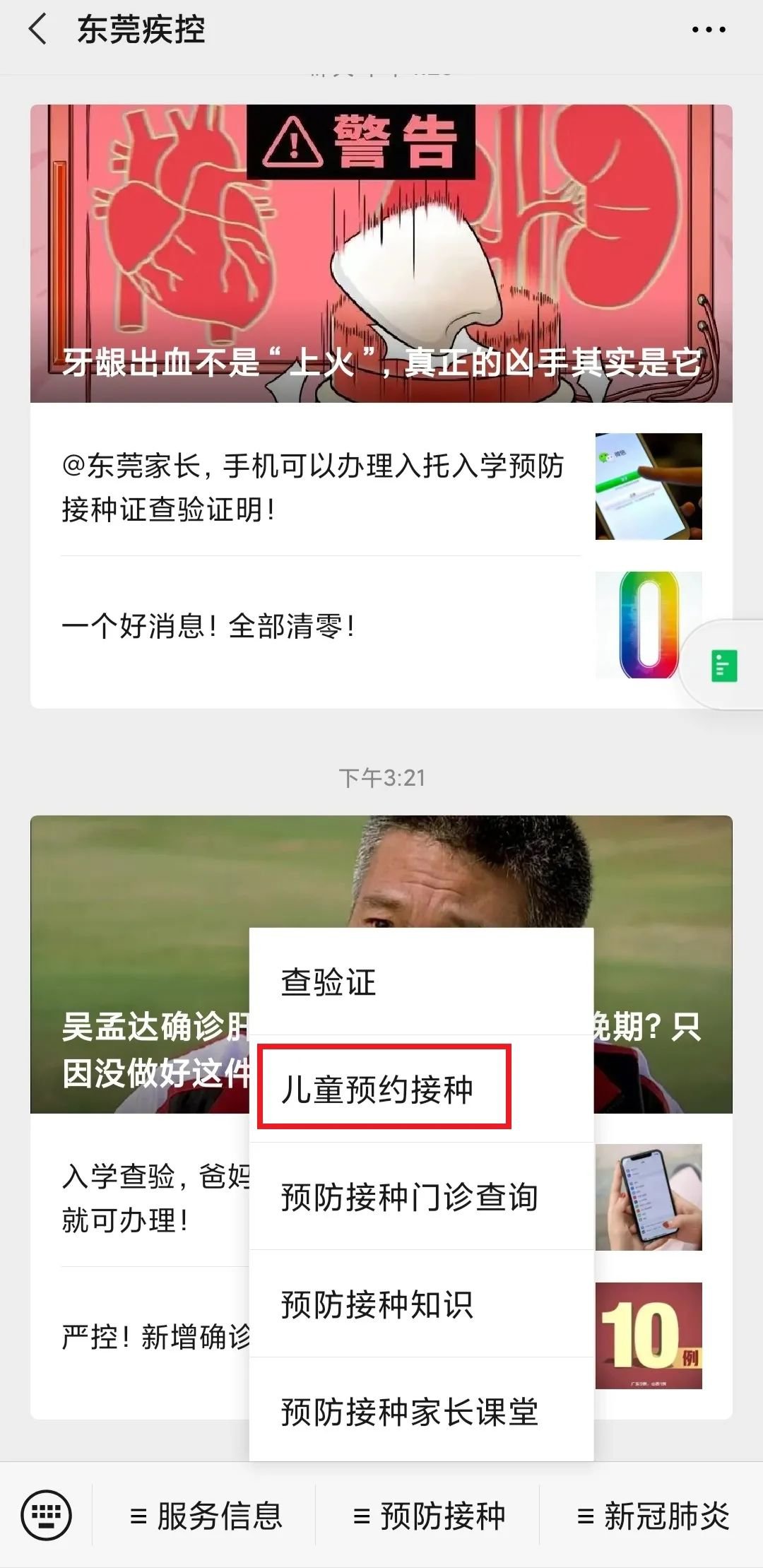Tap the green floating document button
This screenshot has height=1568, width=763.
[x=723, y=666]
